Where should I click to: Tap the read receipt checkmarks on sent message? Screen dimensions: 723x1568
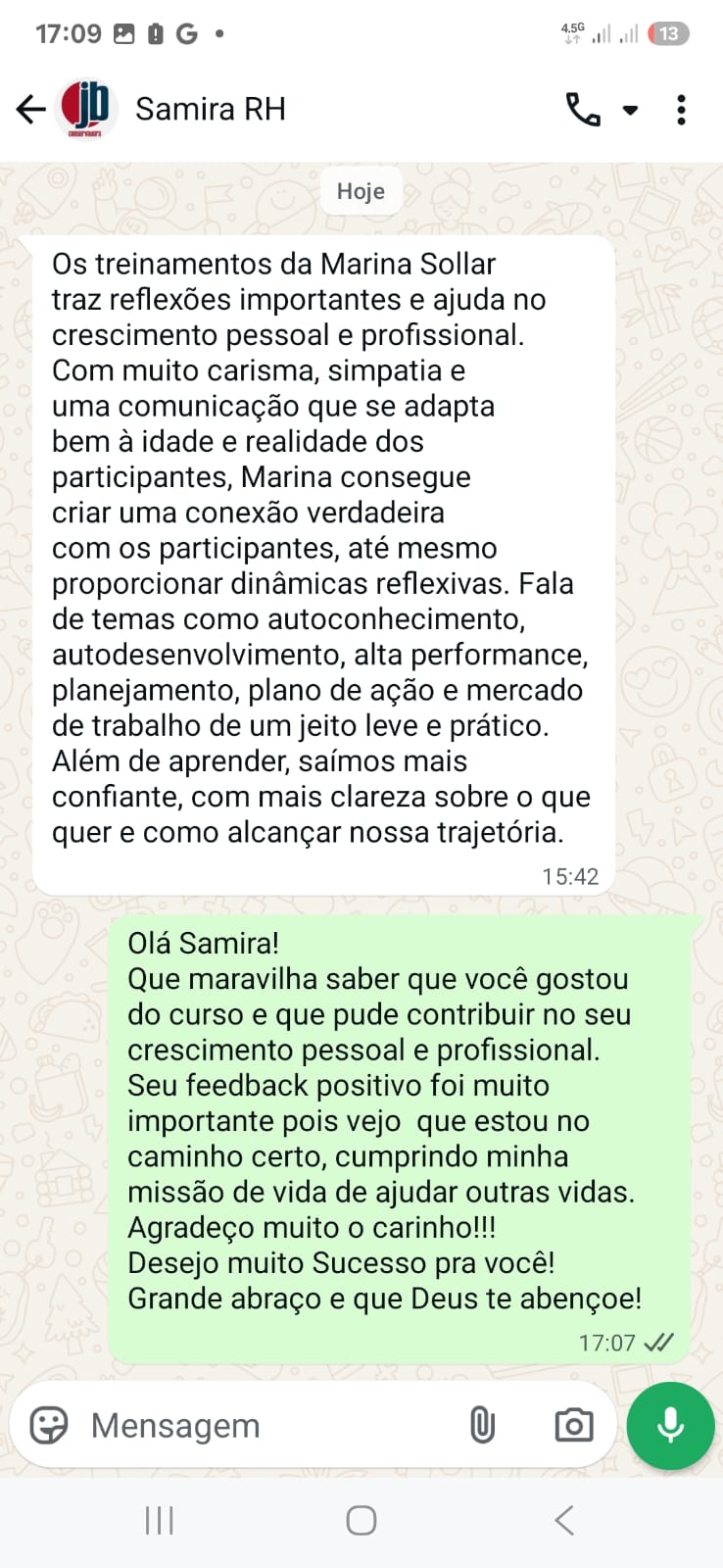coord(658,1343)
